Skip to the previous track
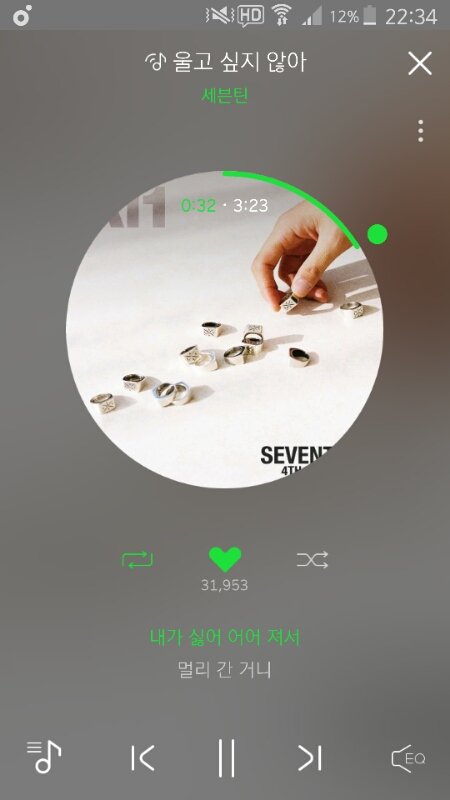This screenshot has height=800, width=450. (x=142, y=758)
